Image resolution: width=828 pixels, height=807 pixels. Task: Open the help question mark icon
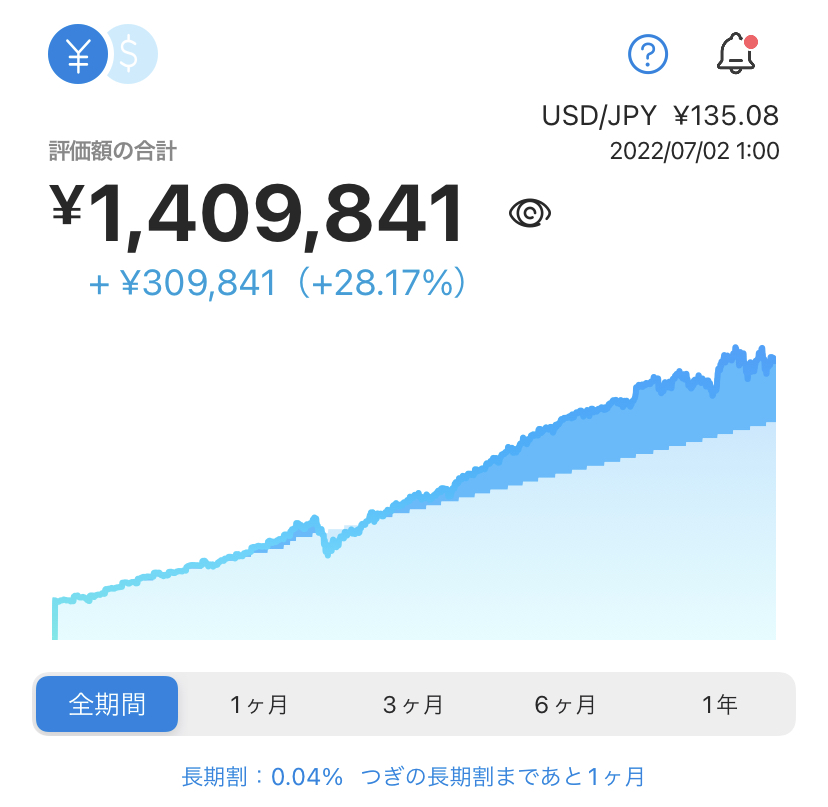[647, 54]
